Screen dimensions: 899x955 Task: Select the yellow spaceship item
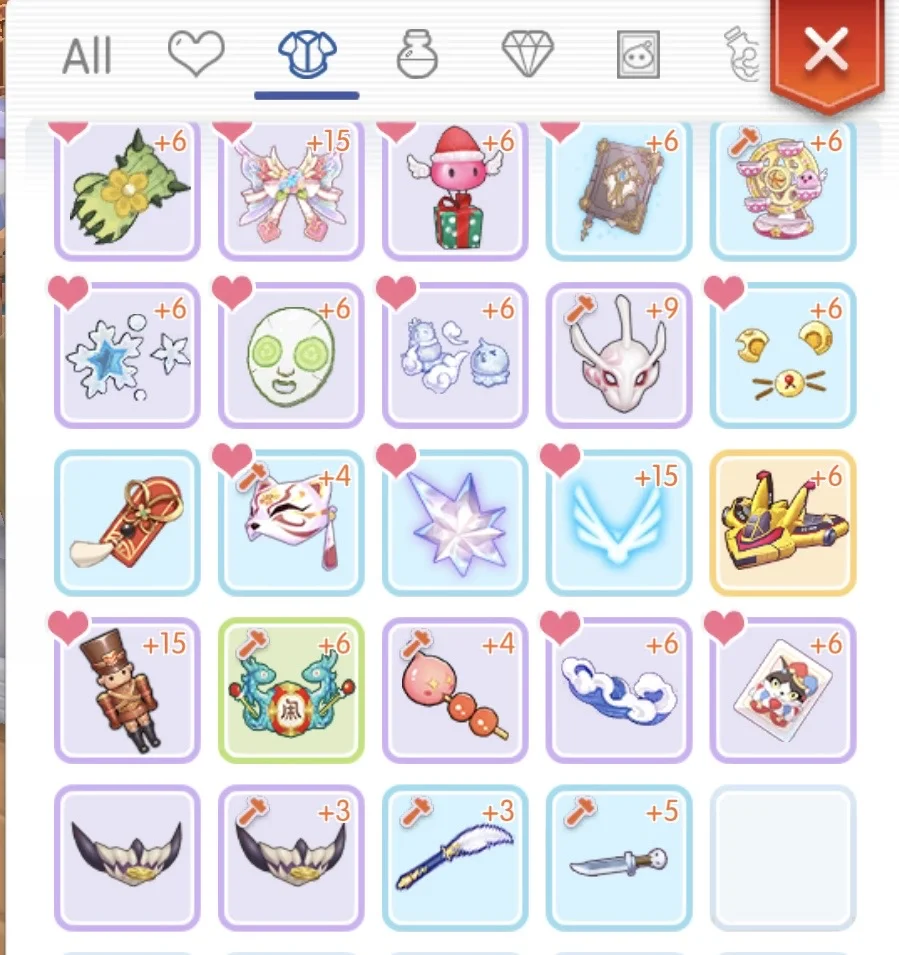pos(783,523)
